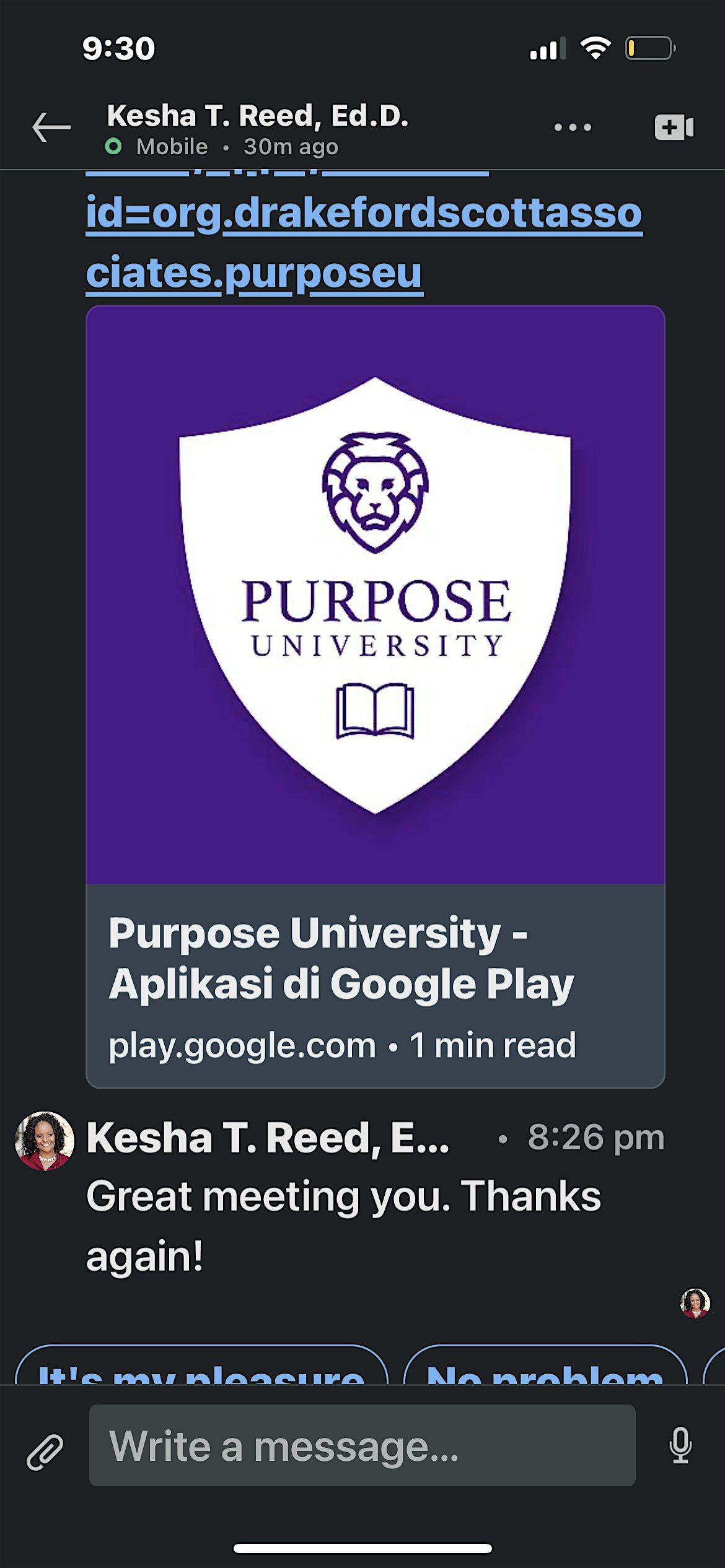Viewport: 725px width, 1568px height.
Task: Open the drakefordscottassociates.purposeu link
Action: click(x=363, y=243)
